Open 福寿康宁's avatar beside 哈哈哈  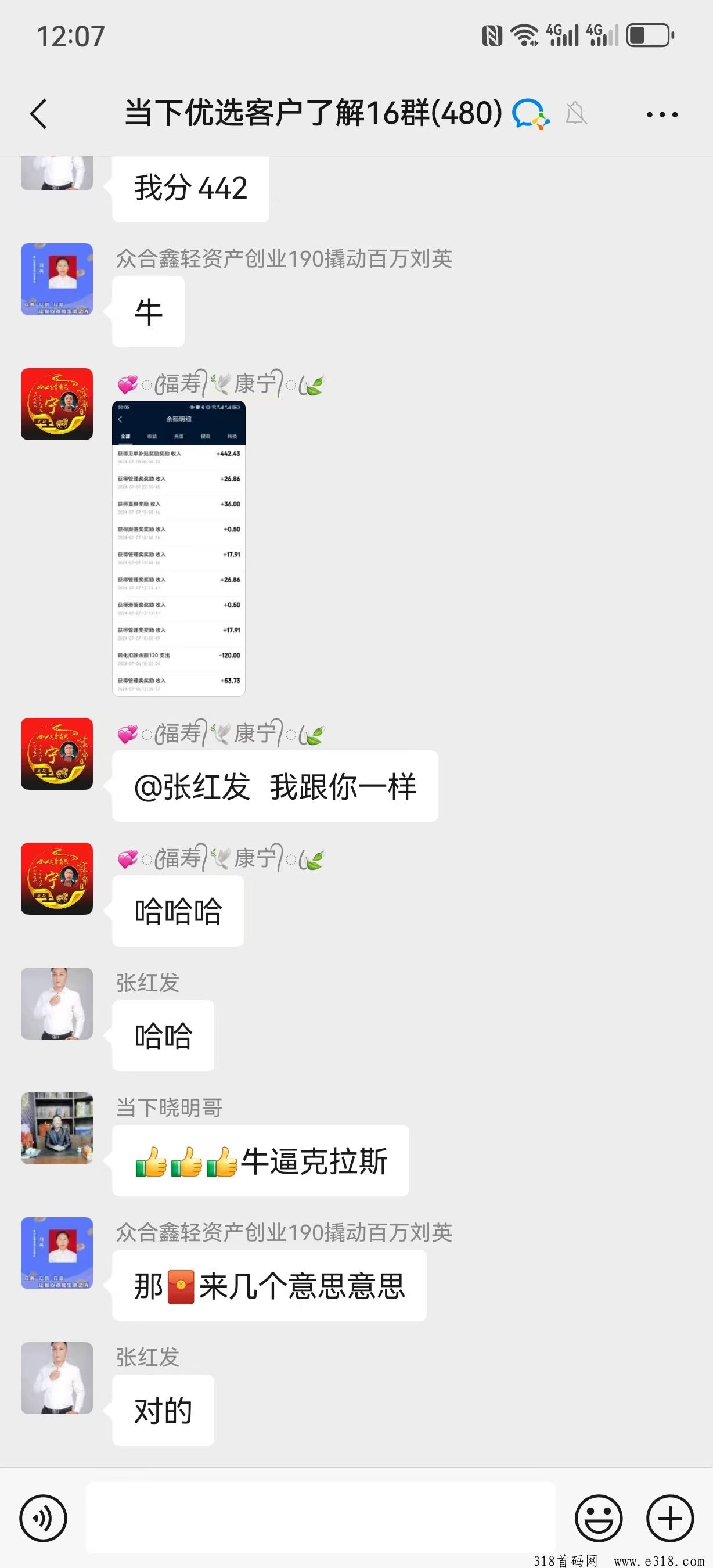57,878
